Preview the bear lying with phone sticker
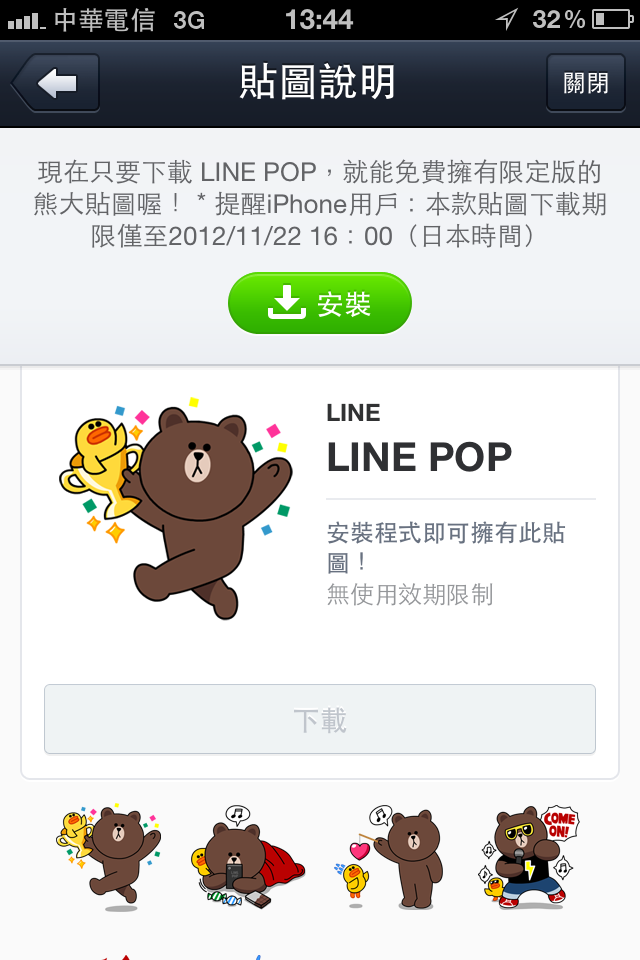The image size is (640, 960). point(245,856)
